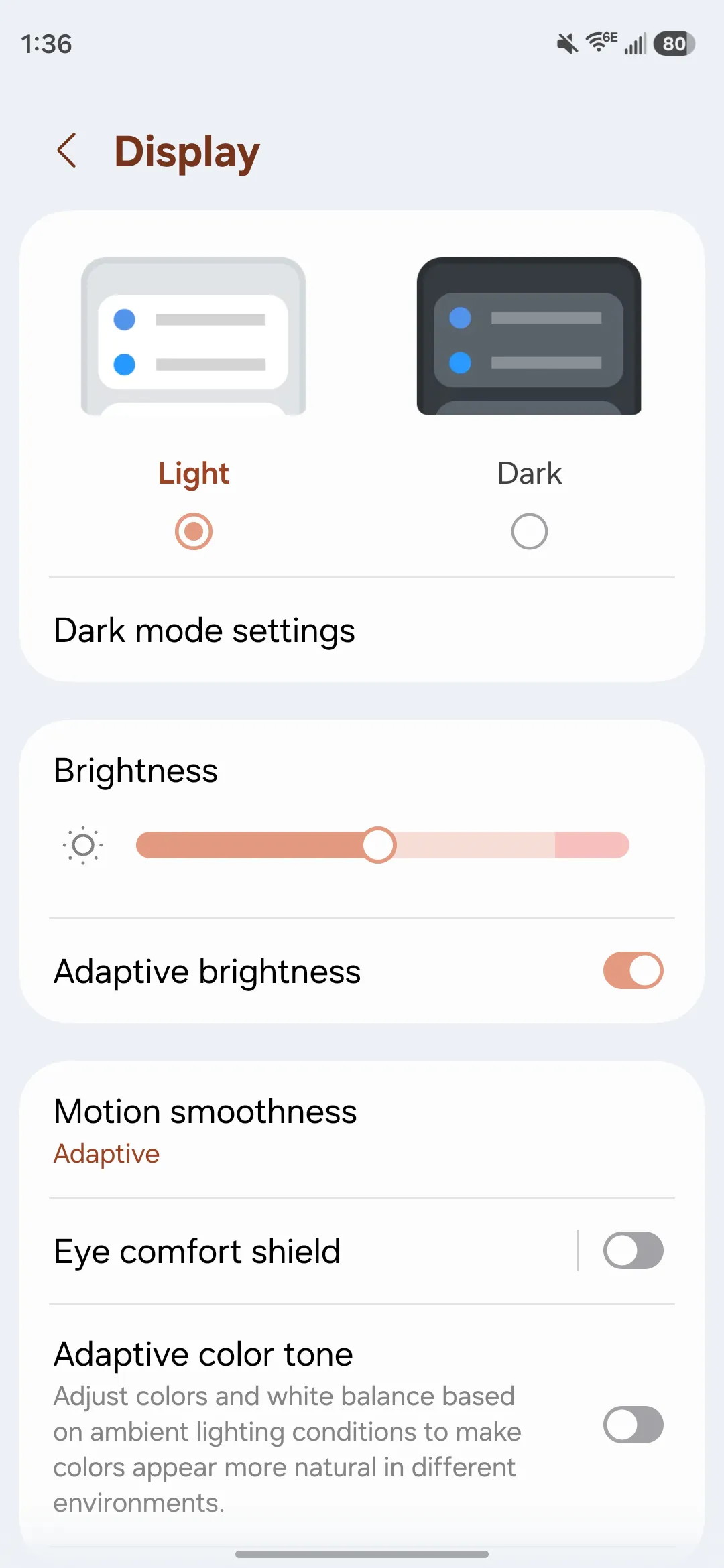Open Motion smoothness options
Screen dimensions: 724x1568
(205, 1130)
